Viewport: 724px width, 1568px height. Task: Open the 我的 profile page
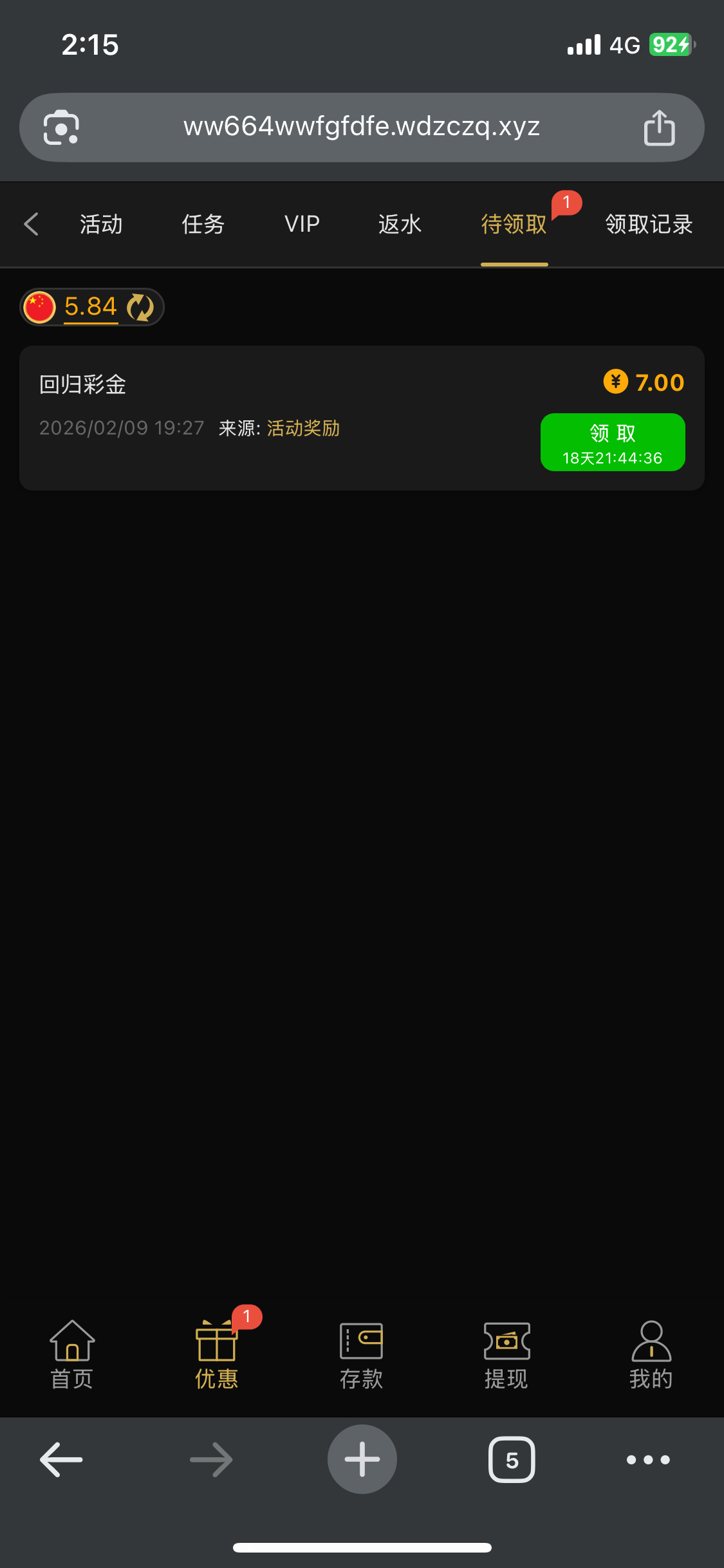[x=651, y=1353]
